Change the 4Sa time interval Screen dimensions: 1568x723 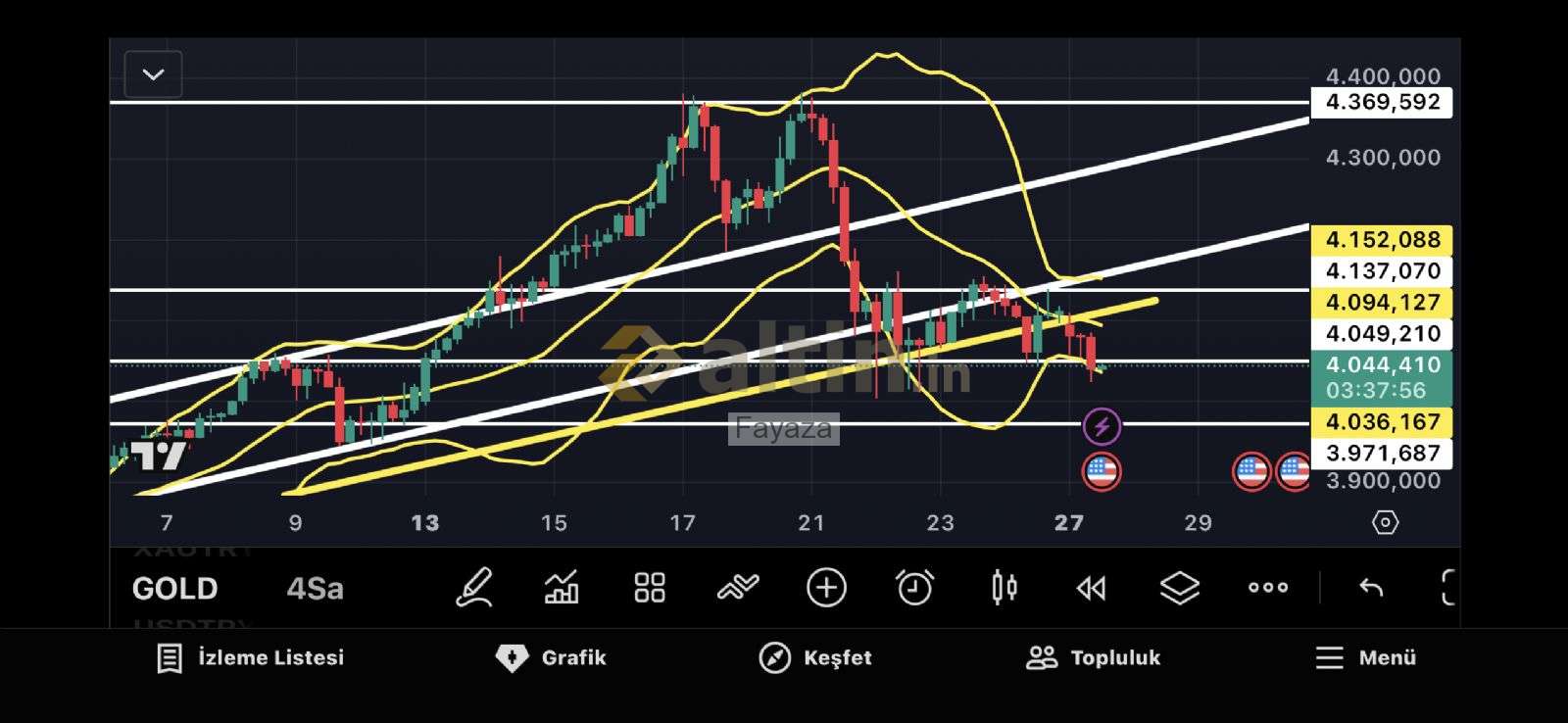315,589
